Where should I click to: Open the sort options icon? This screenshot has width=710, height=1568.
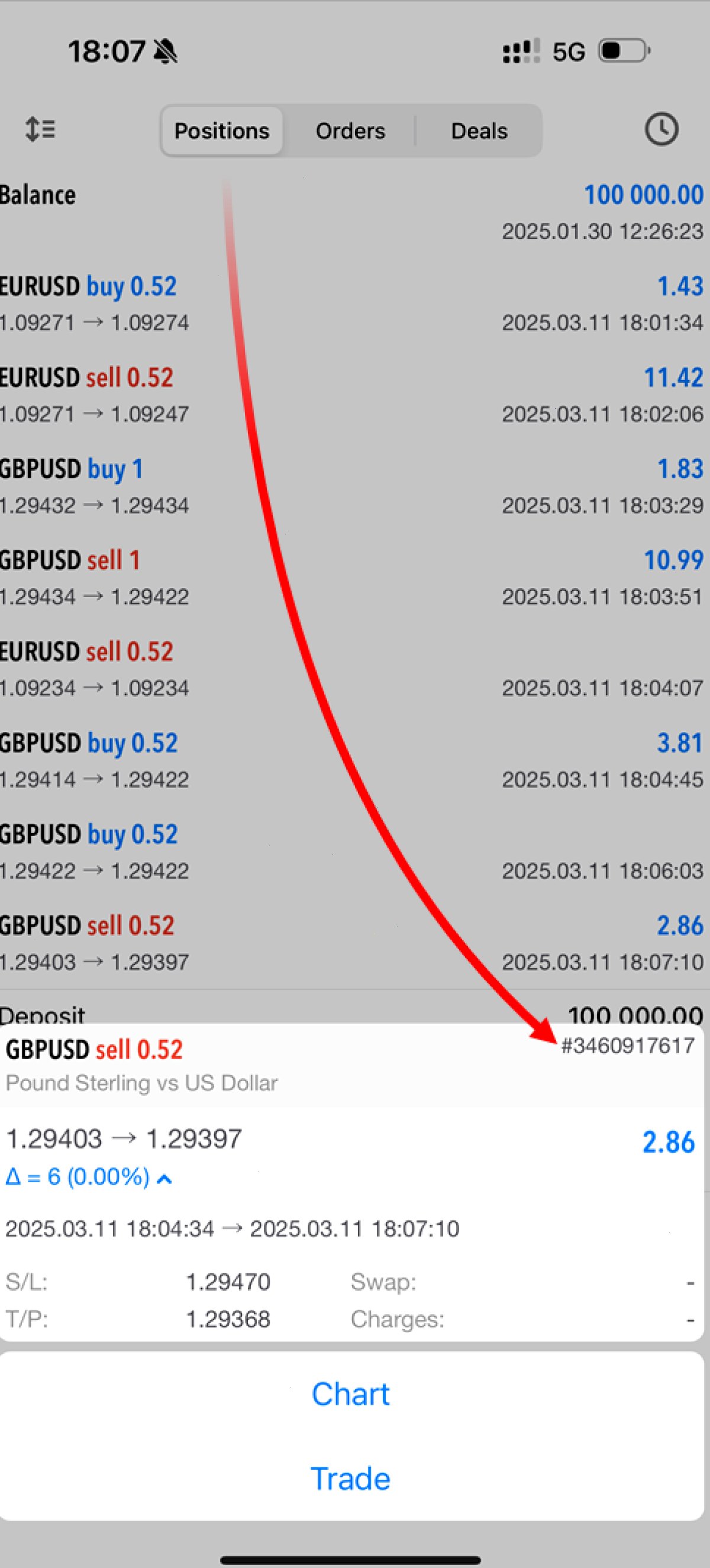click(40, 130)
